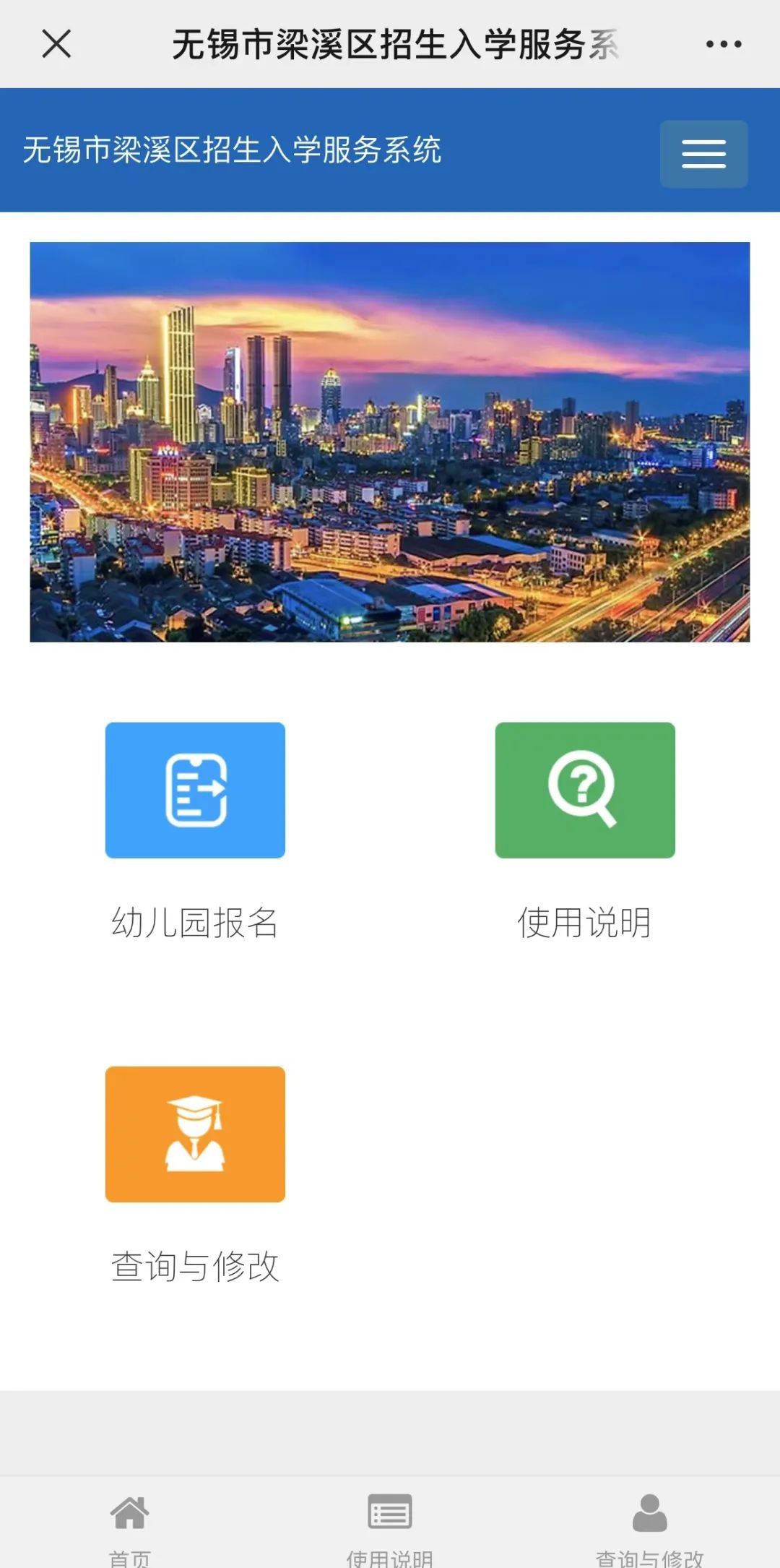Expand the hamburger navigation menu

(x=703, y=154)
